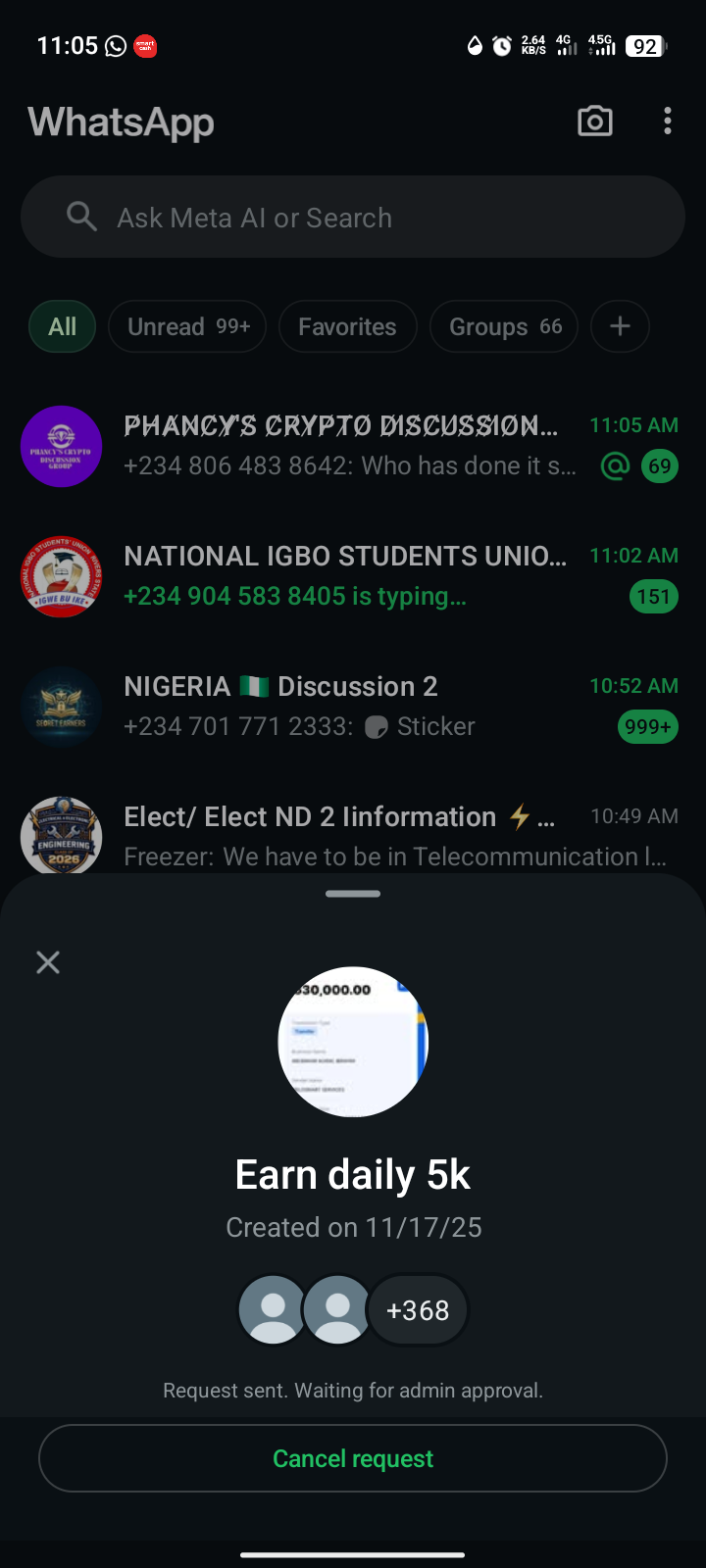Viewport: 706px width, 1568px height.
Task: Switch to the Unread filter
Action: (x=188, y=326)
